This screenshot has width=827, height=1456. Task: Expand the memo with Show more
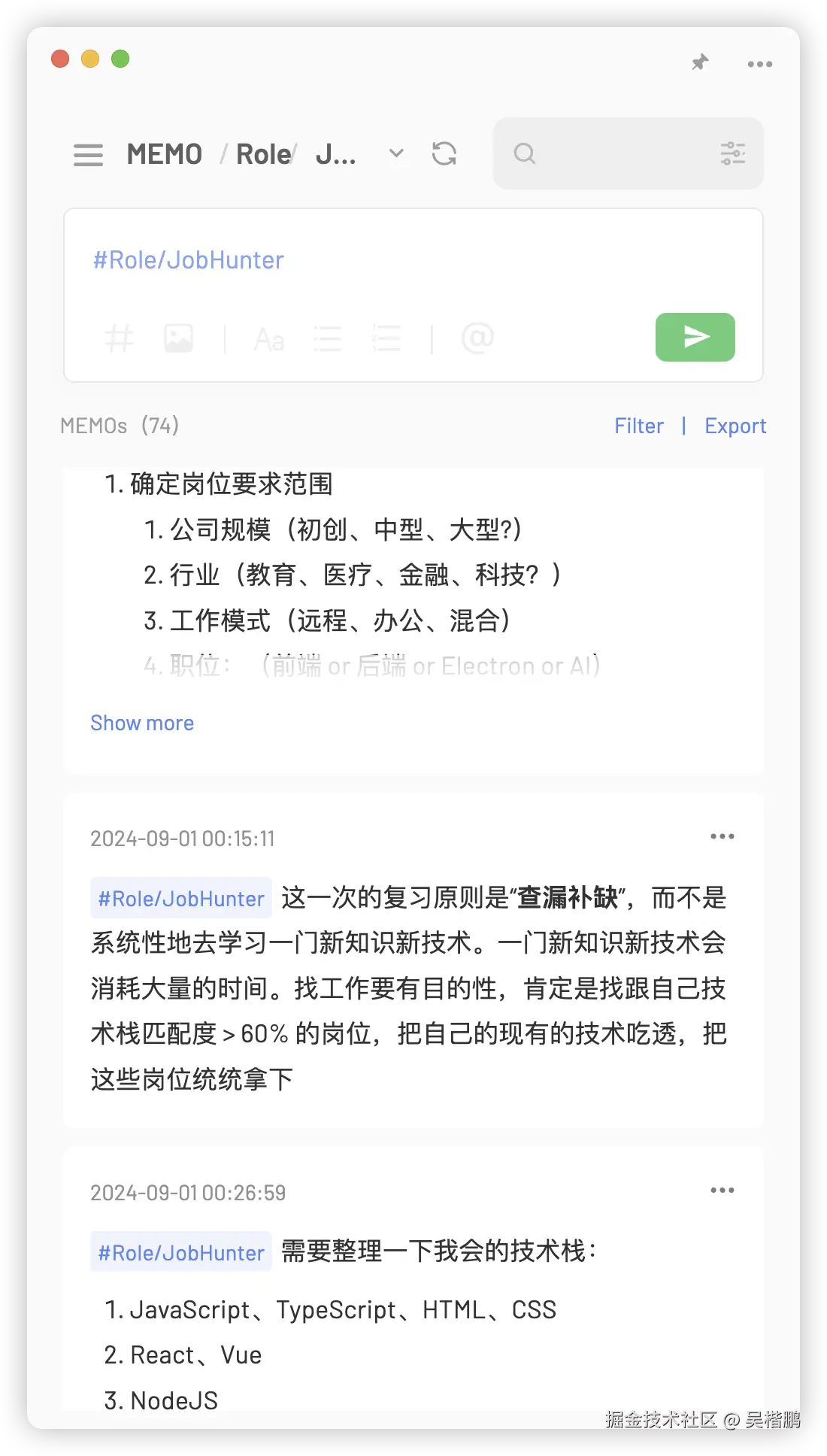(x=142, y=723)
